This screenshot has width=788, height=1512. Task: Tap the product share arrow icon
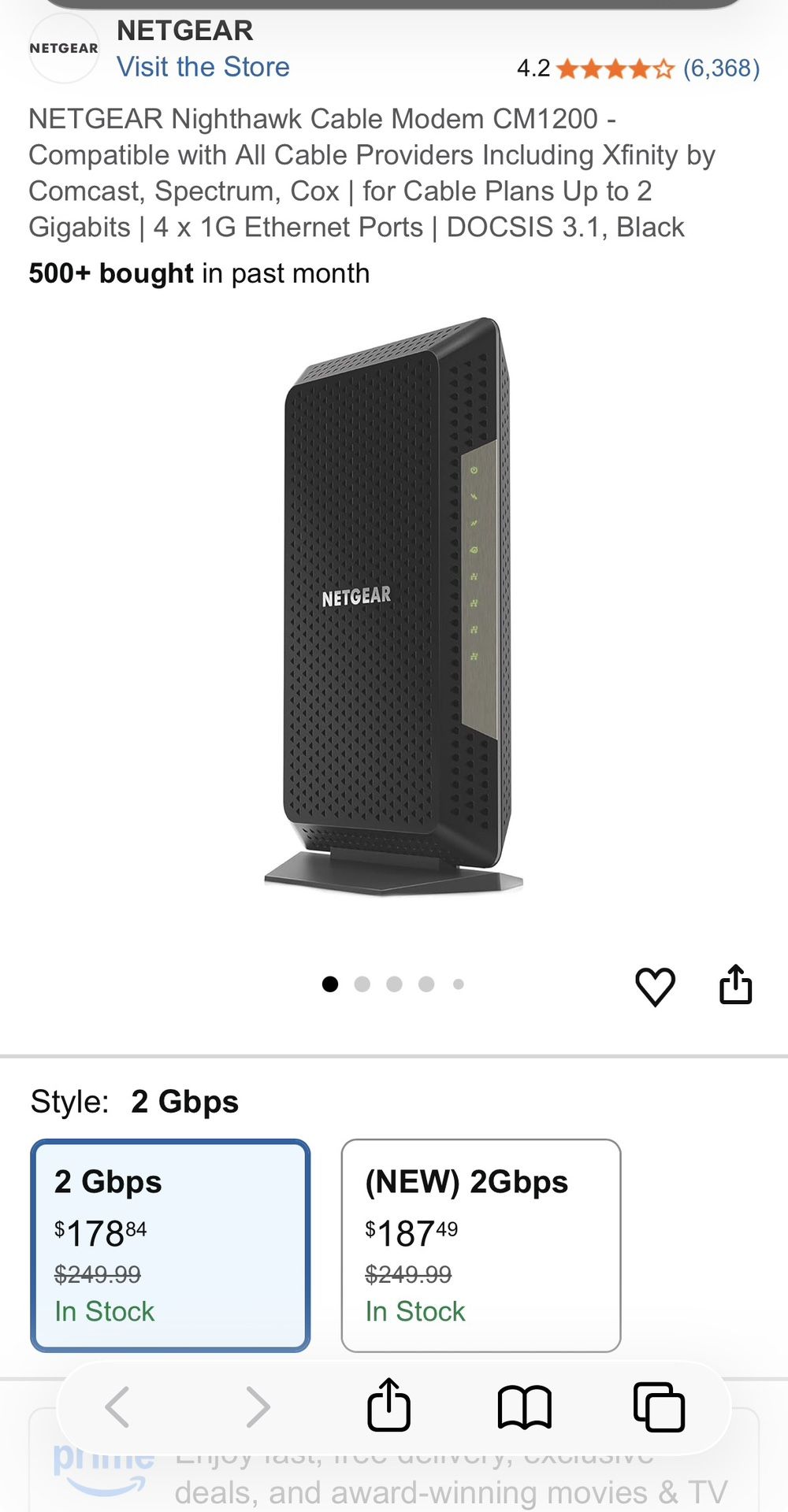pos(734,984)
